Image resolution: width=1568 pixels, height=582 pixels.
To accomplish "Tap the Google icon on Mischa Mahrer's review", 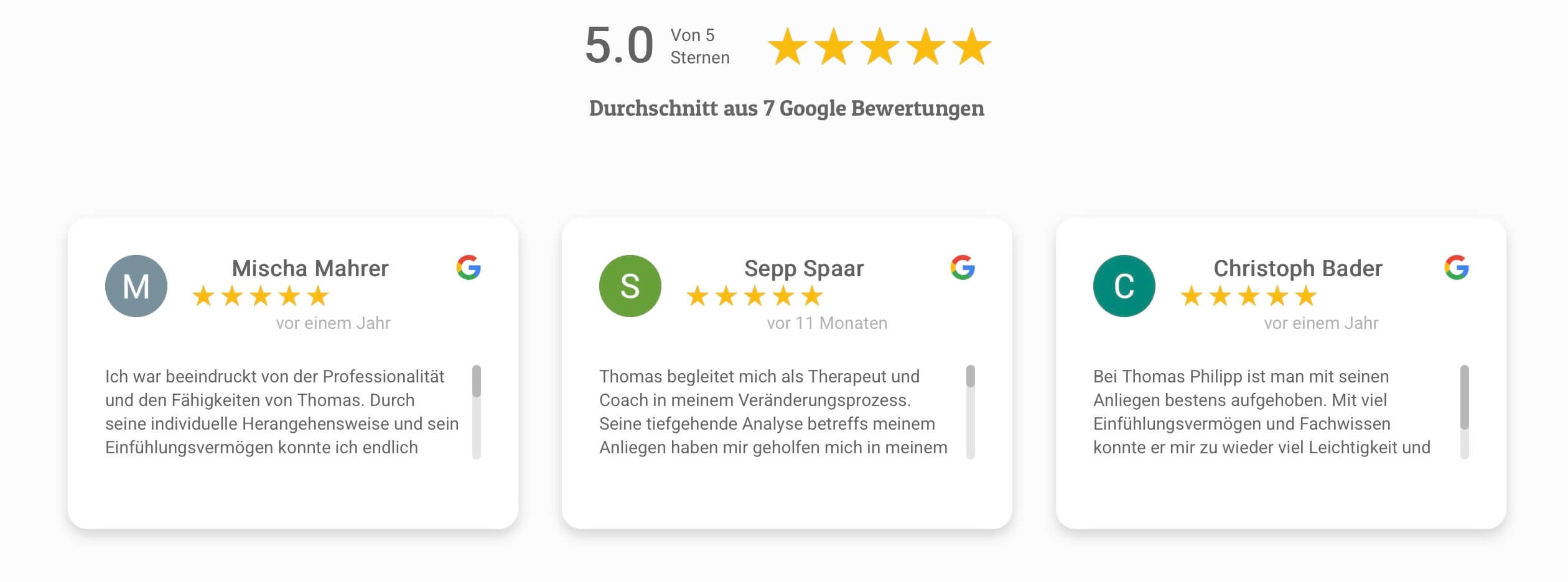I will coord(469,268).
